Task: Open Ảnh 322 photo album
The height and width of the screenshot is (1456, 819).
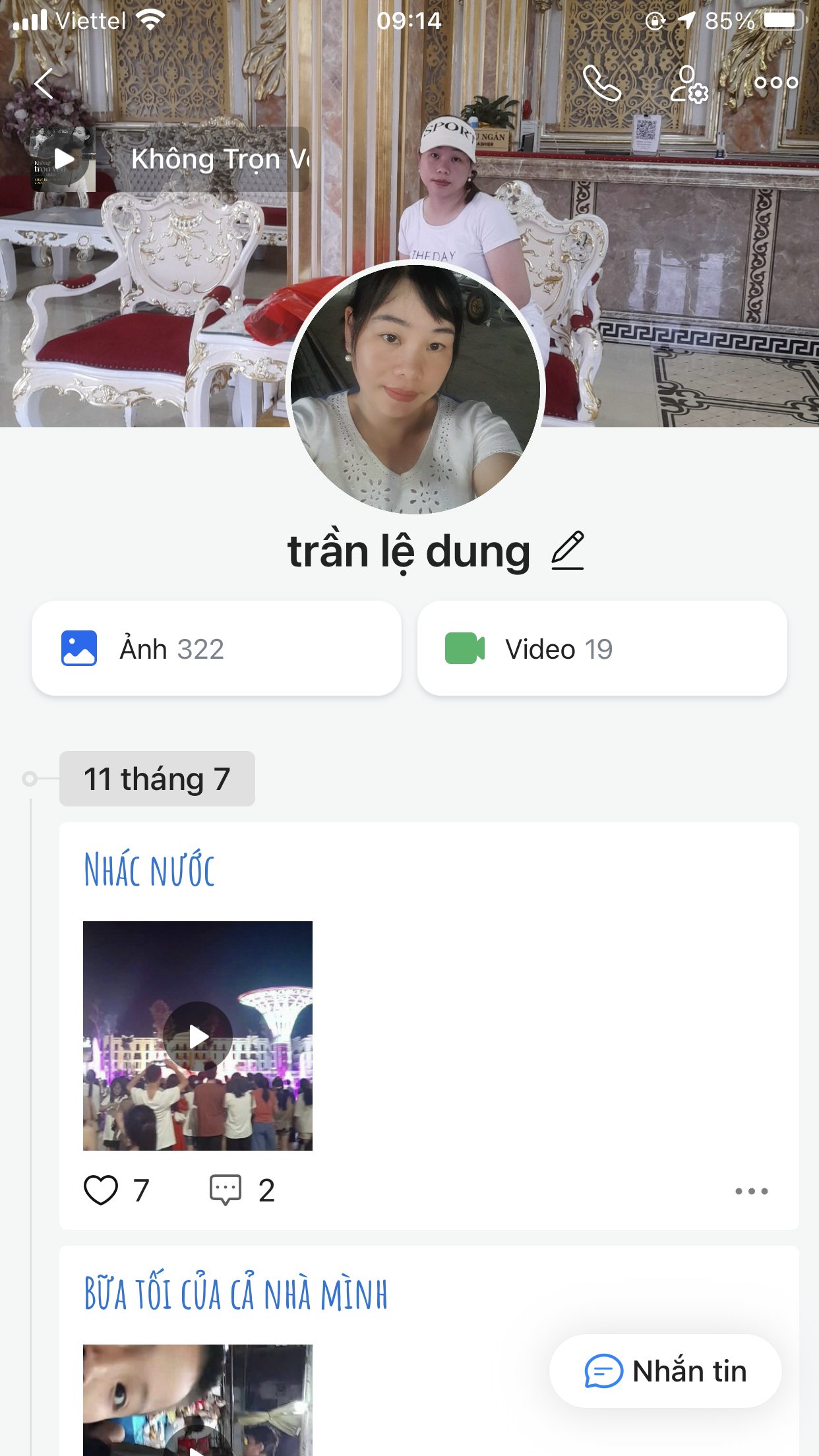Action: 216,648
